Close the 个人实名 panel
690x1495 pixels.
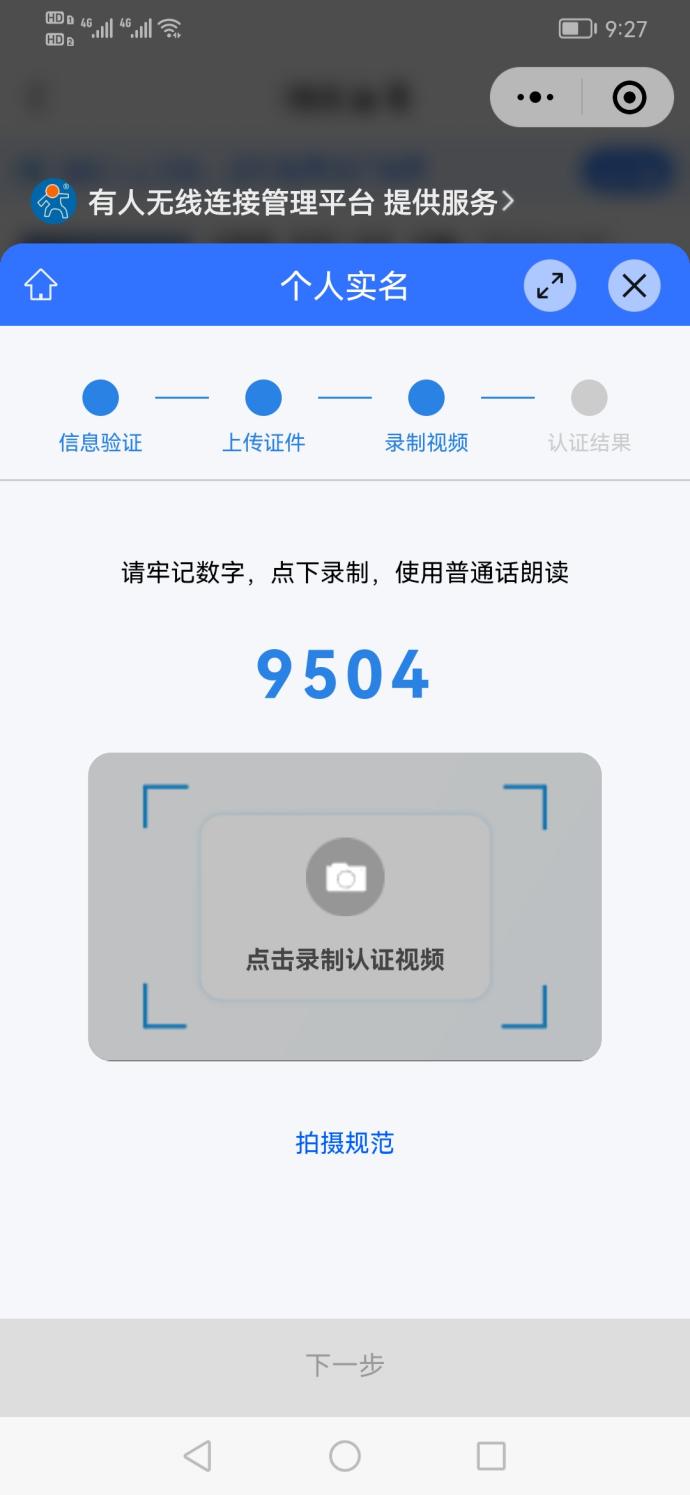[x=634, y=286]
